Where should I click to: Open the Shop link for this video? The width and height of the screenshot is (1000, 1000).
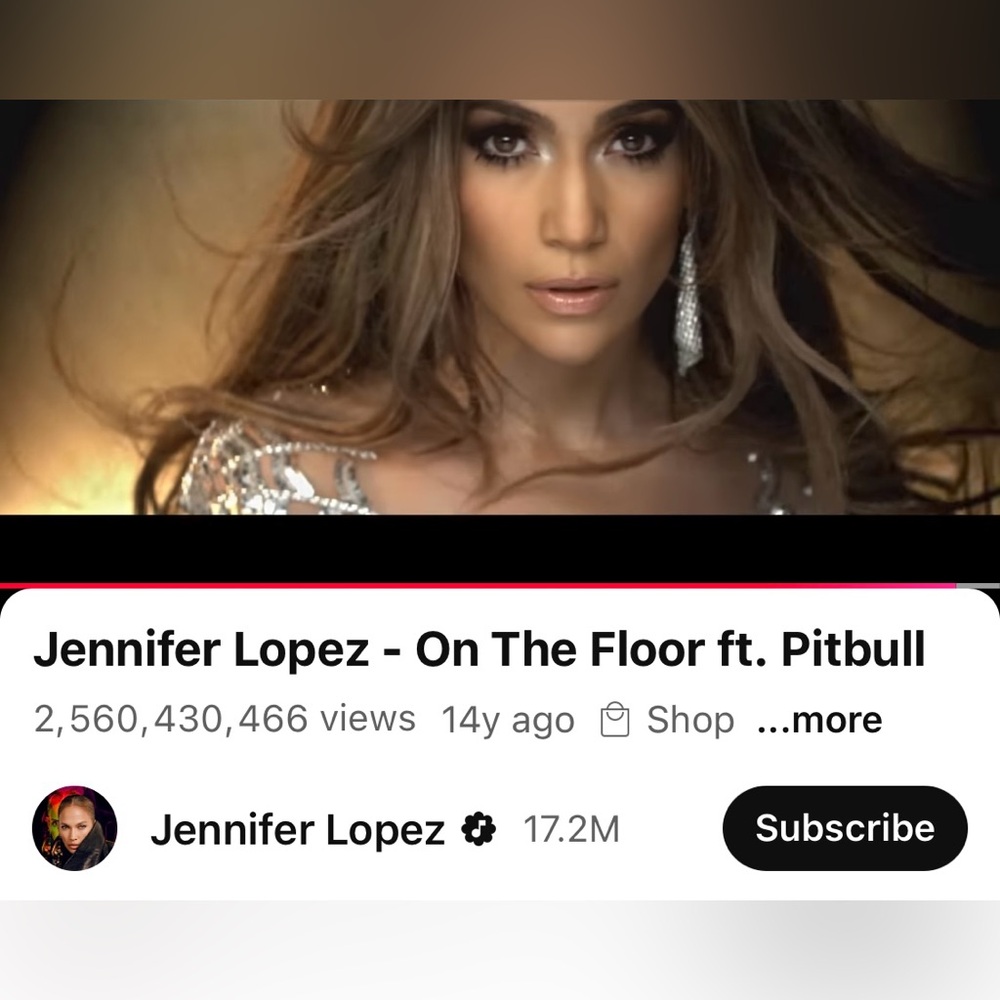667,720
